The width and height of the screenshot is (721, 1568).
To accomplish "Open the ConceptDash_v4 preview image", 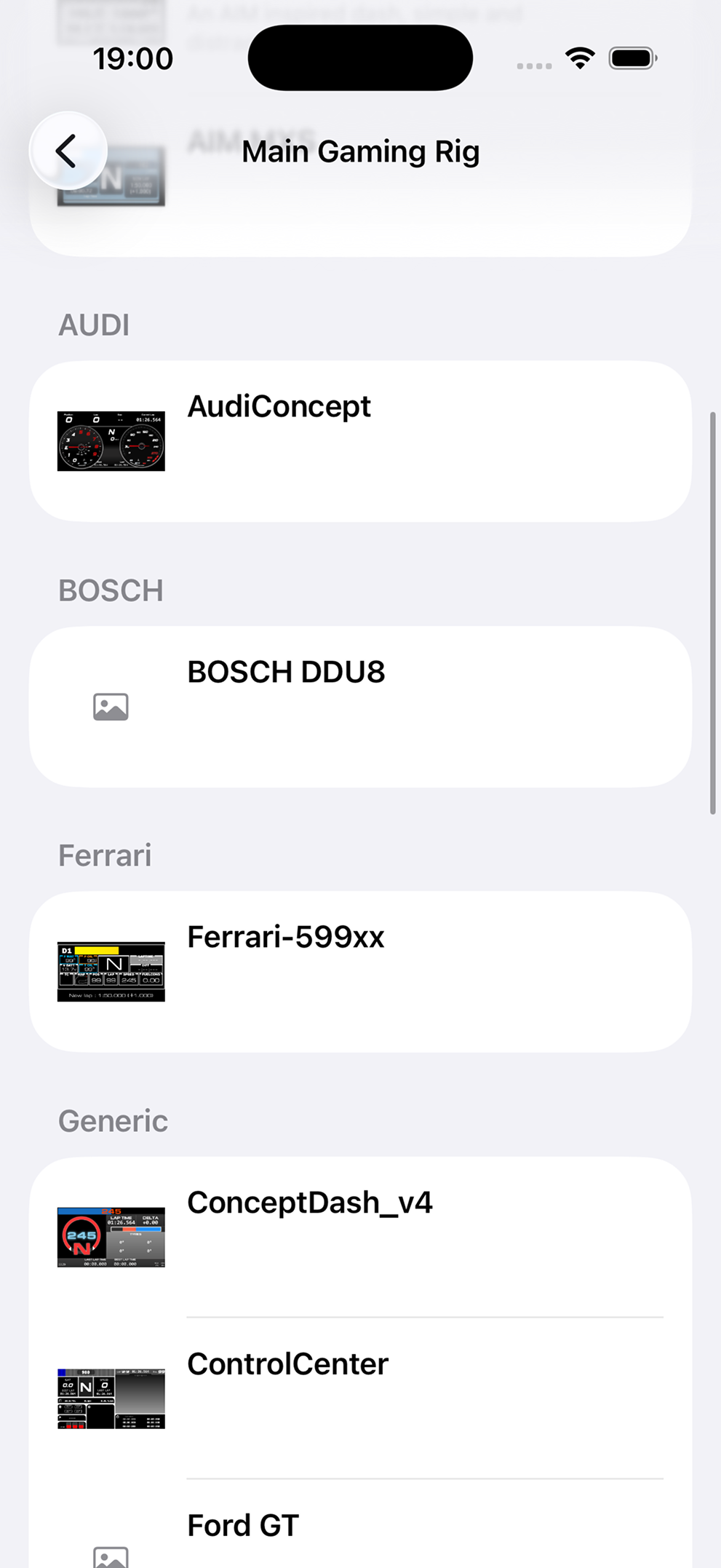I will [x=111, y=1235].
